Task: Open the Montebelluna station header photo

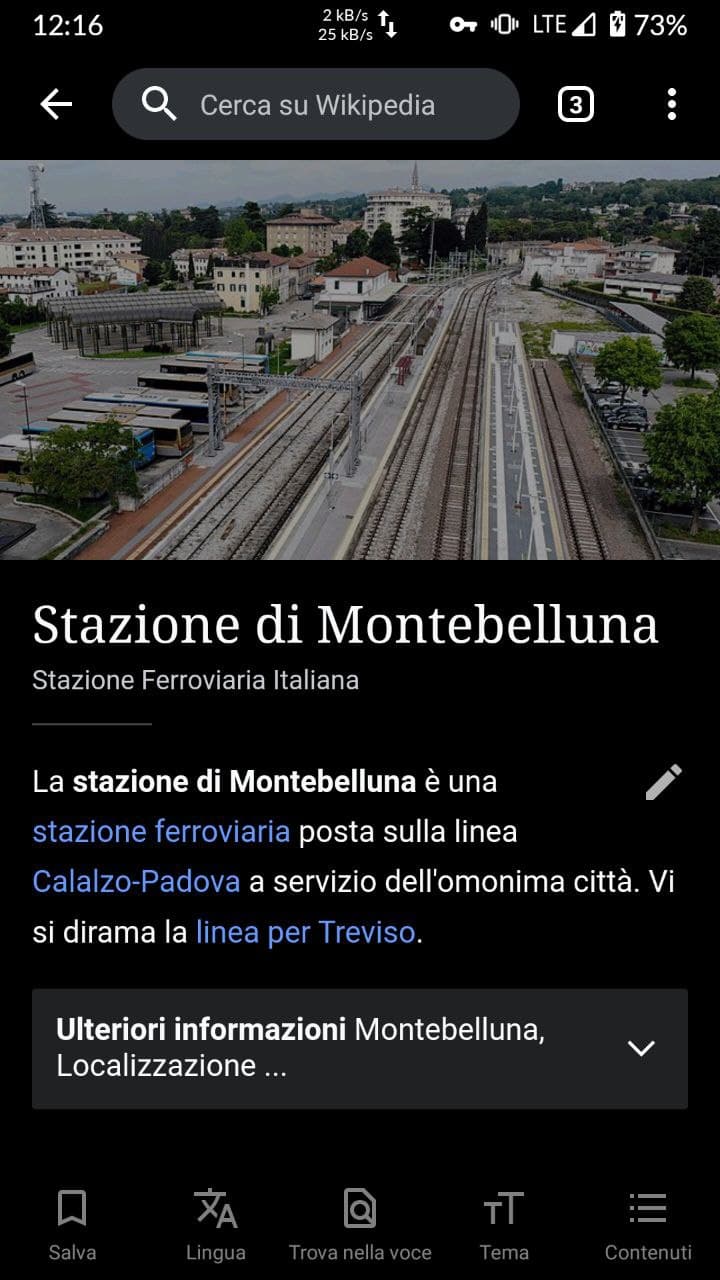Action: (x=360, y=360)
